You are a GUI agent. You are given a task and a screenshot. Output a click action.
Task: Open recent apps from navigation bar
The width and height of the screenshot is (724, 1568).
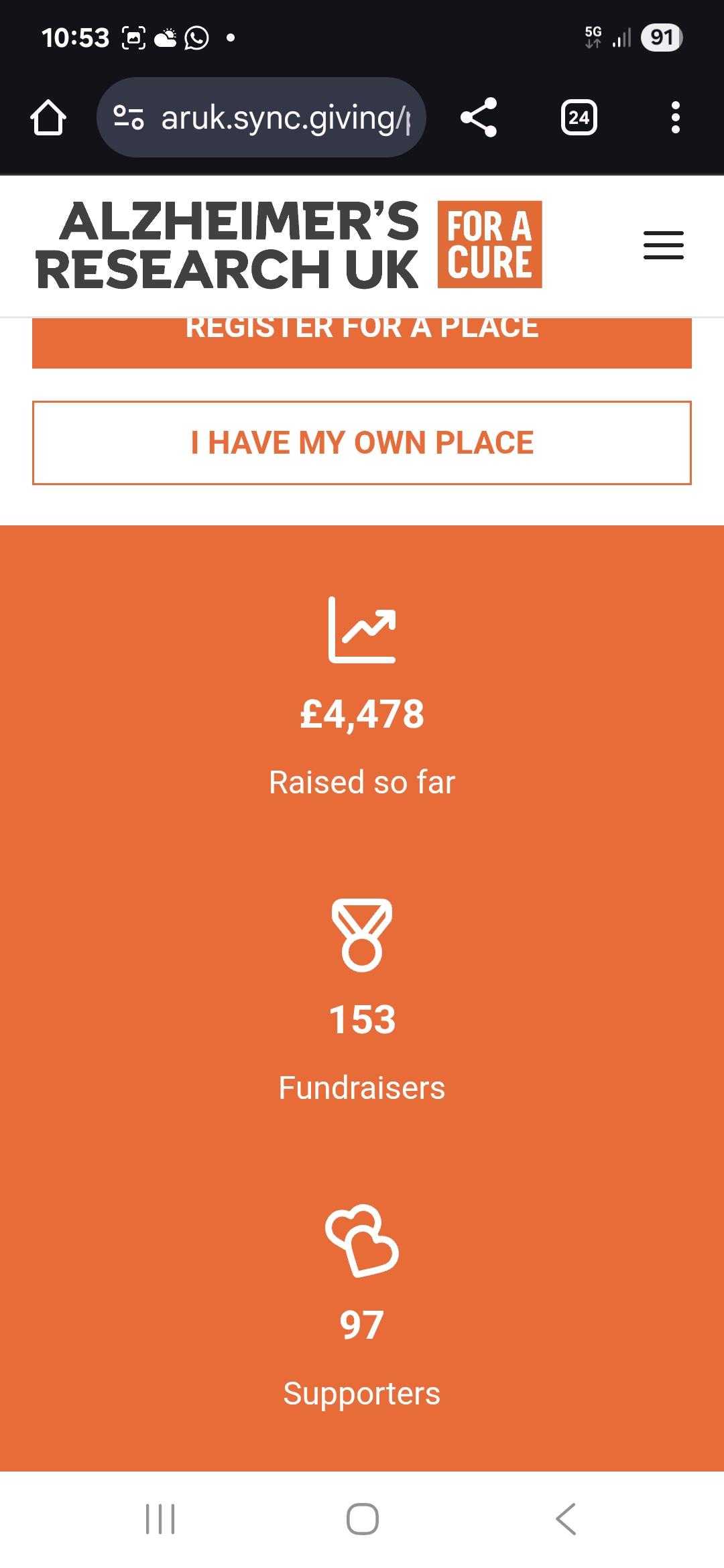160,1518
